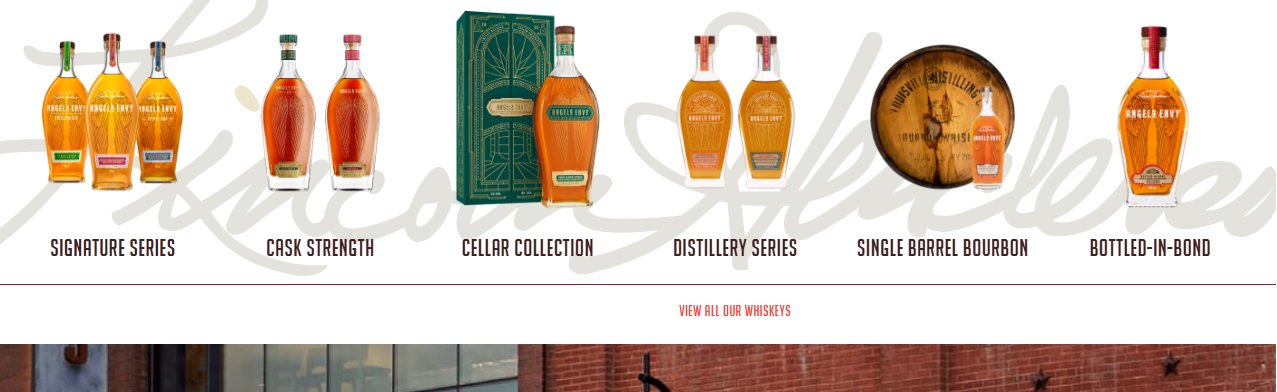The height and width of the screenshot is (392, 1277).
Task: Open Single Barrel Bourbon
Action: 943,248
